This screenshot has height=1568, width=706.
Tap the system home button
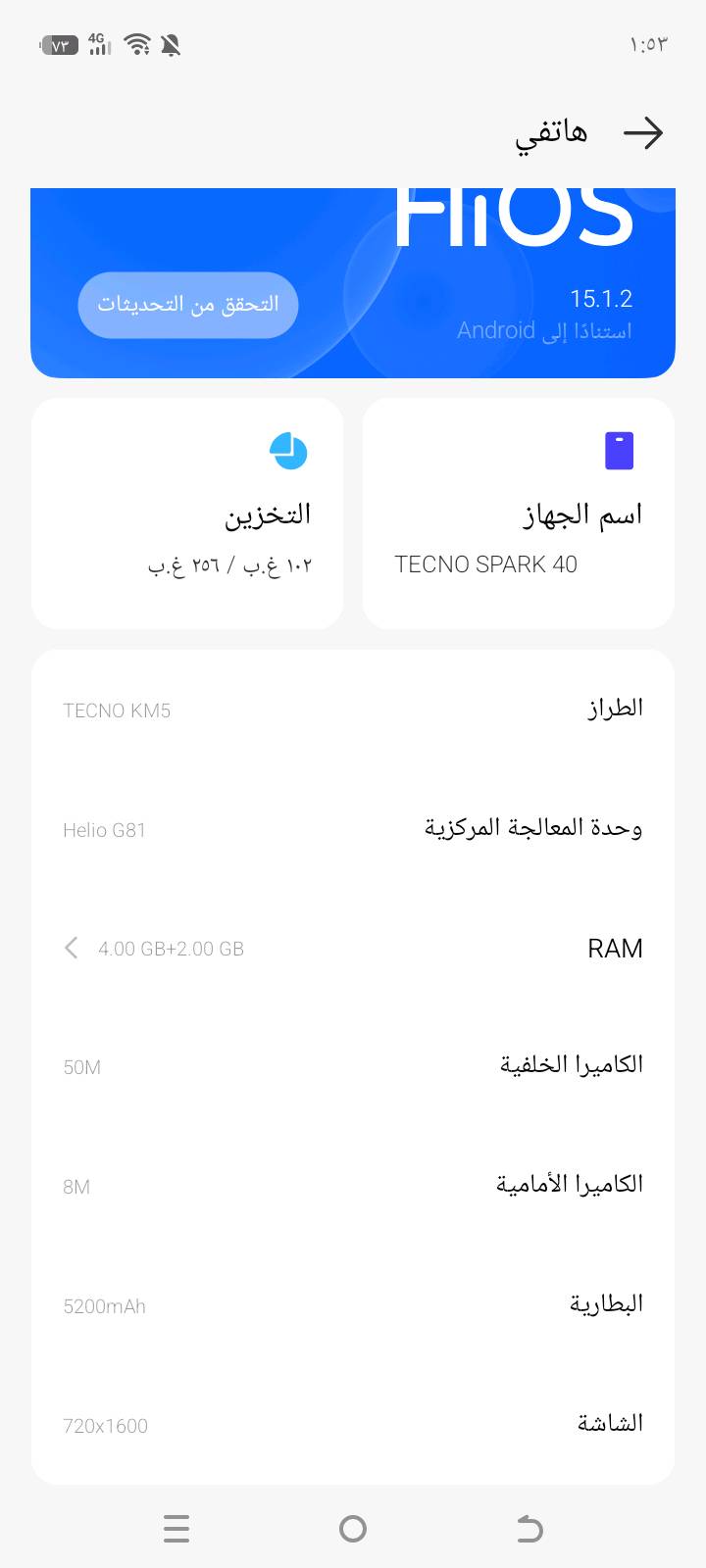pos(353,1529)
